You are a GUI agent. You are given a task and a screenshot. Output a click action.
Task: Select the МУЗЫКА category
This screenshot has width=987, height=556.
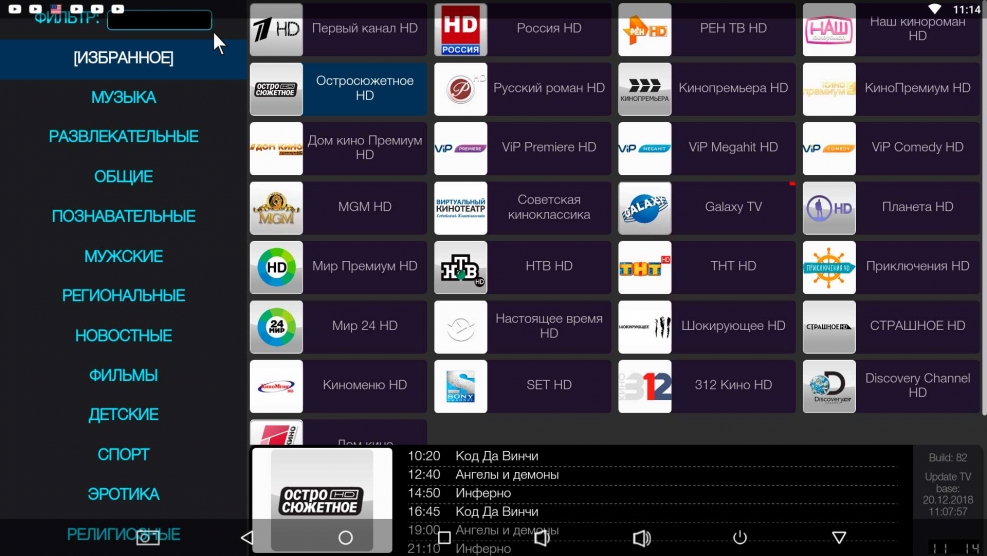(123, 97)
